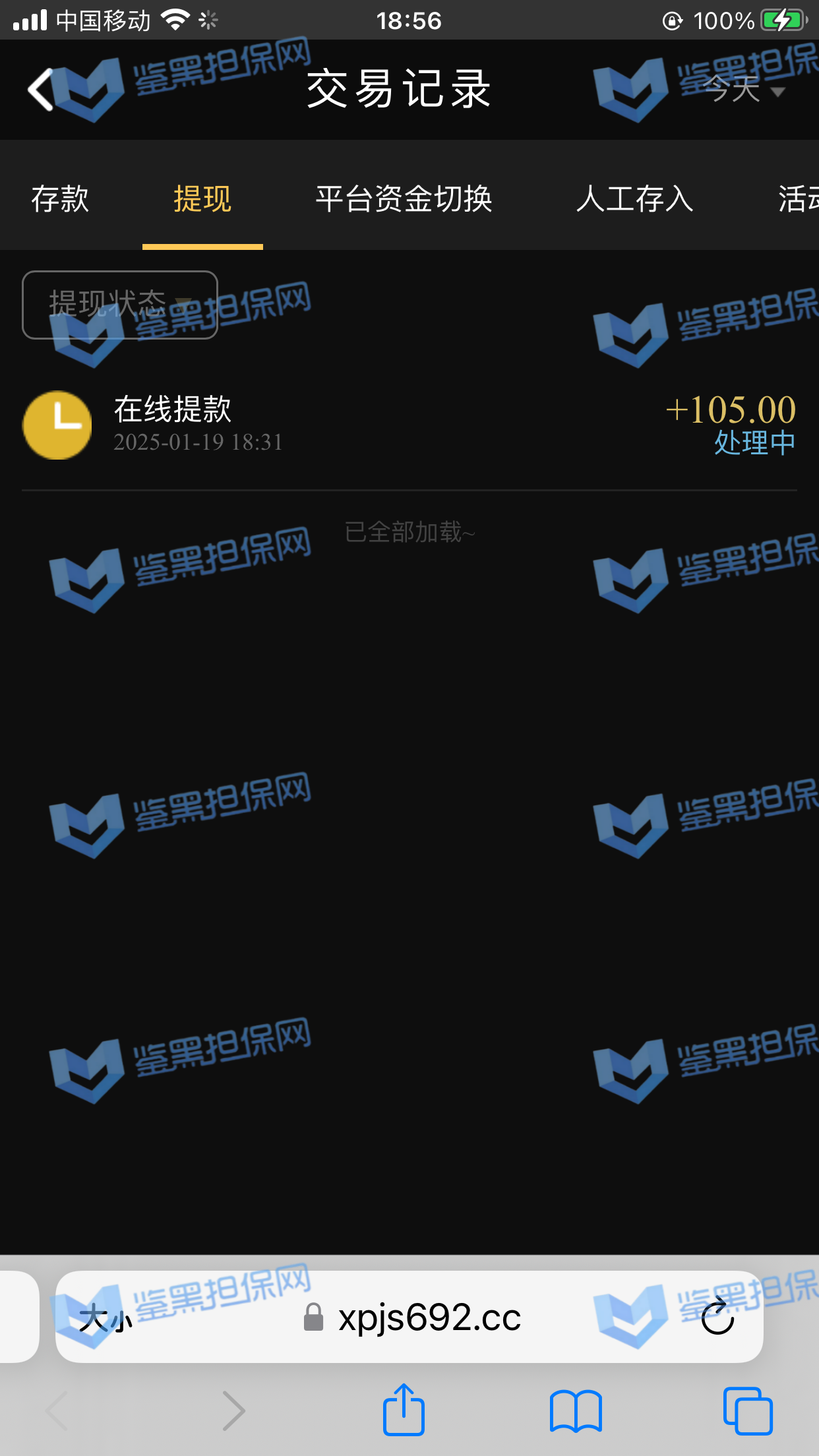Open the 人工存入 tab
819x1456 pixels.
pyautogui.click(x=634, y=198)
